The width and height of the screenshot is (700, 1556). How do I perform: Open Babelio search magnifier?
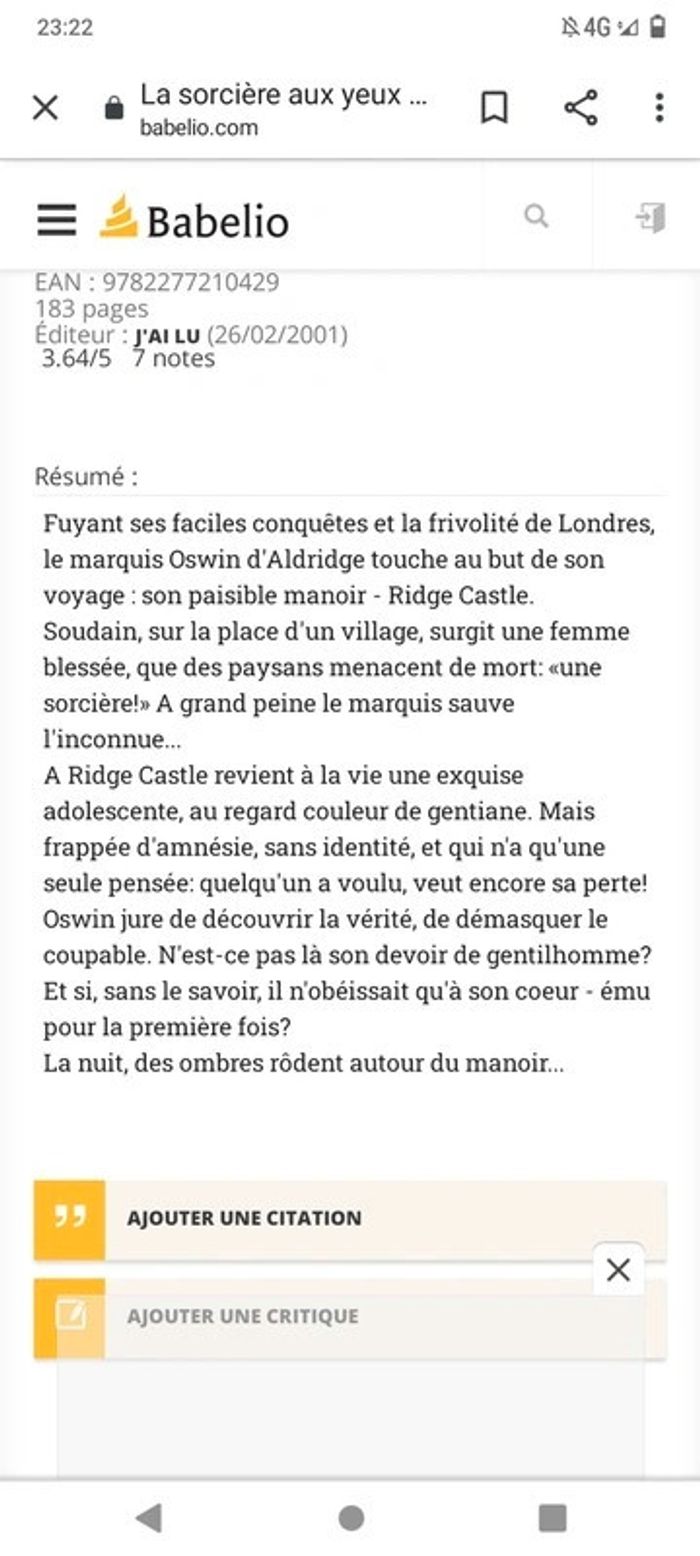click(537, 216)
